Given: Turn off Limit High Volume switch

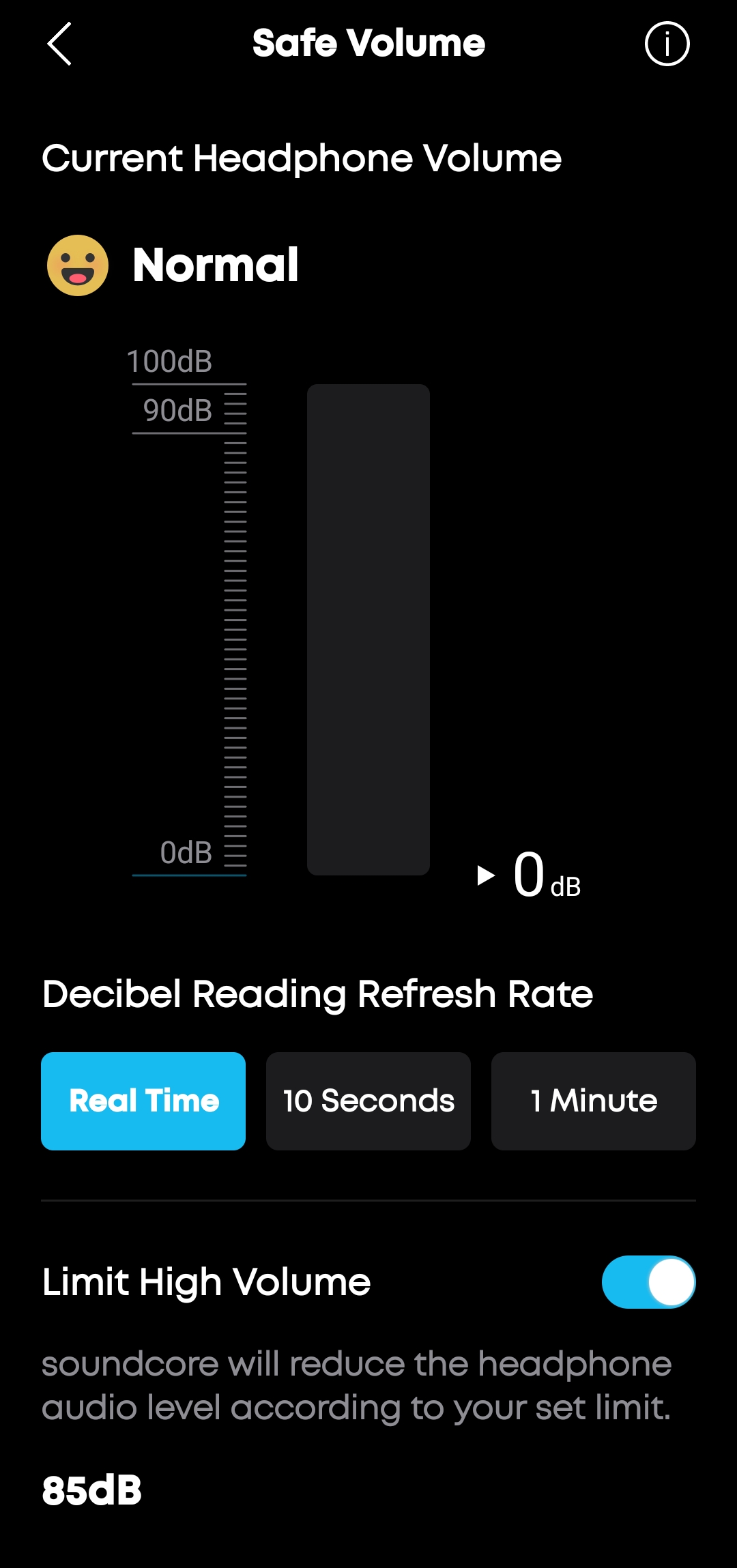Looking at the screenshot, I should (648, 1282).
